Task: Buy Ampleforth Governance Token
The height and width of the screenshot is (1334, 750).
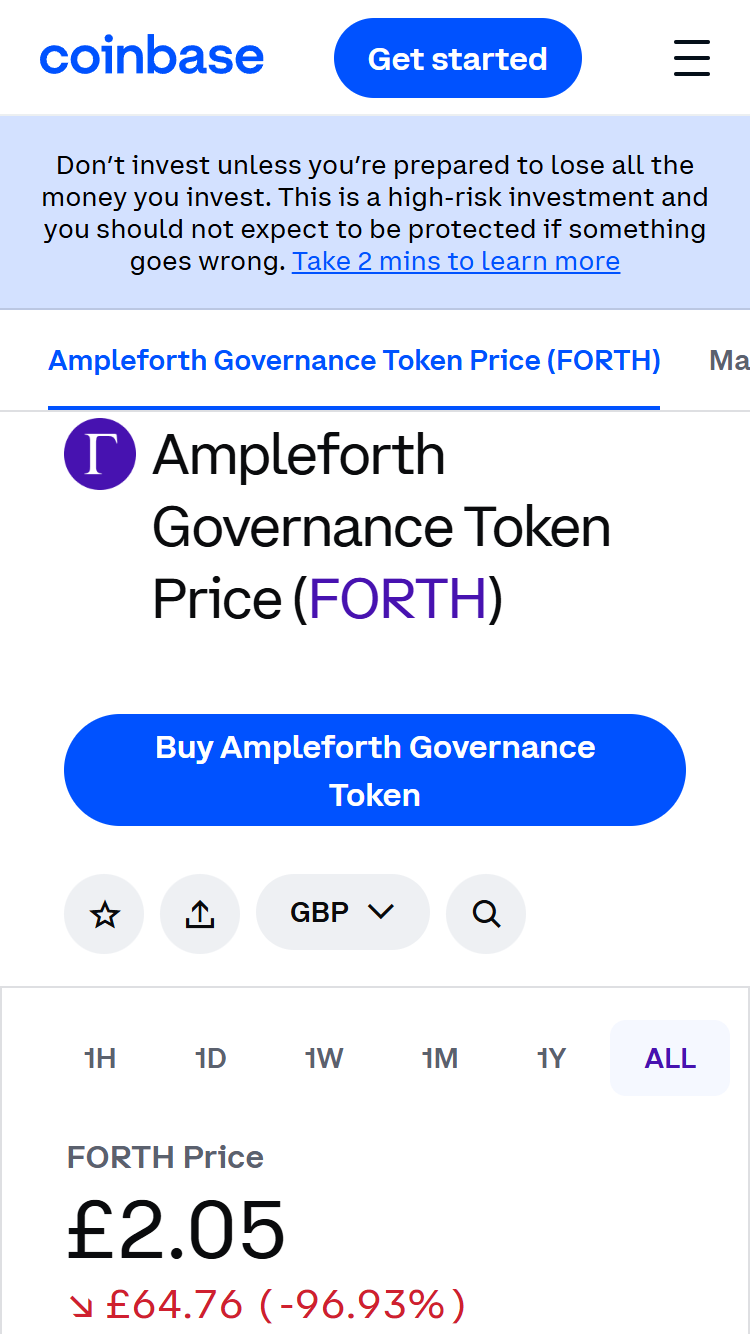Action: (x=375, y=770)
